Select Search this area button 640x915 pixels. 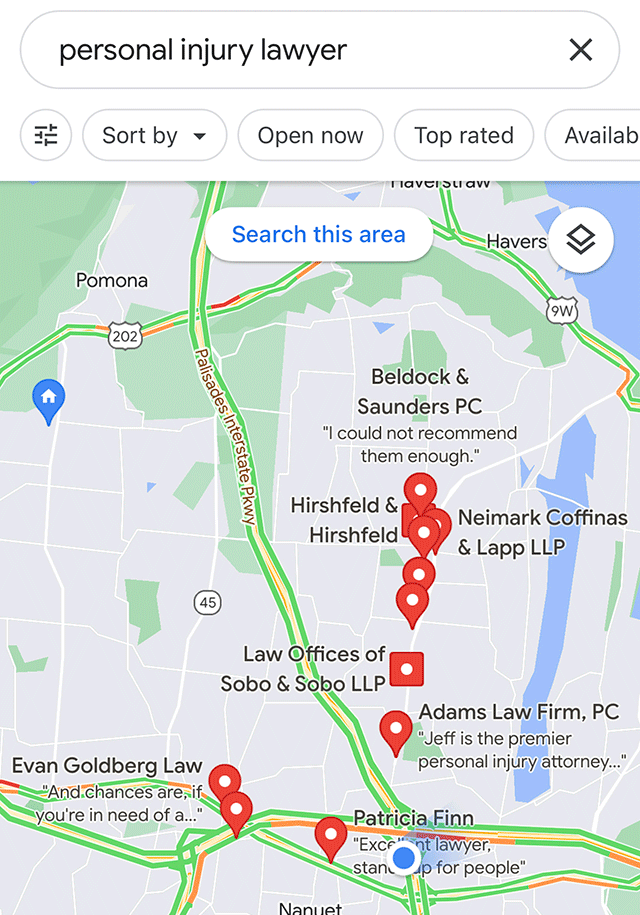coord(319,235)
